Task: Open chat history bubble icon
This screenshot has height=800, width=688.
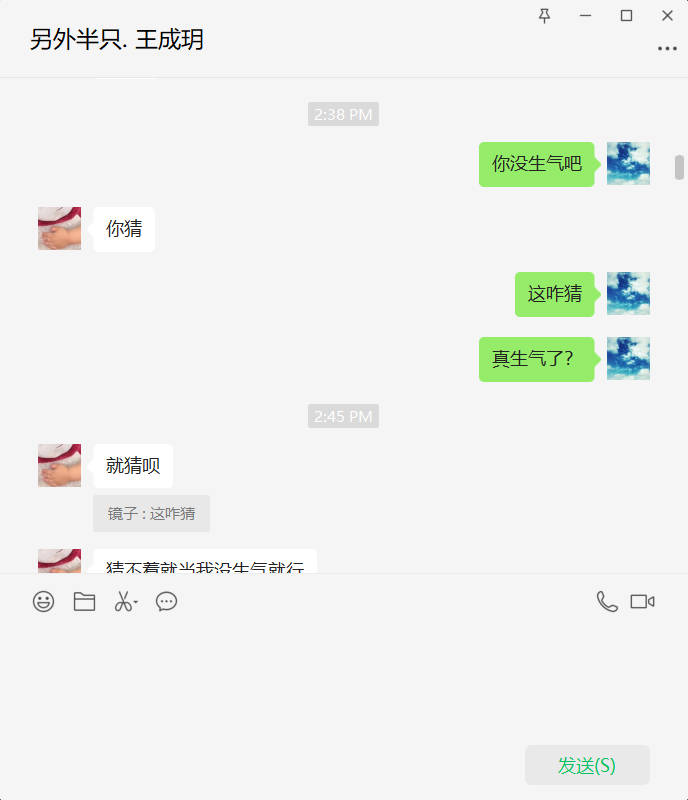Action: click(166, 601)
